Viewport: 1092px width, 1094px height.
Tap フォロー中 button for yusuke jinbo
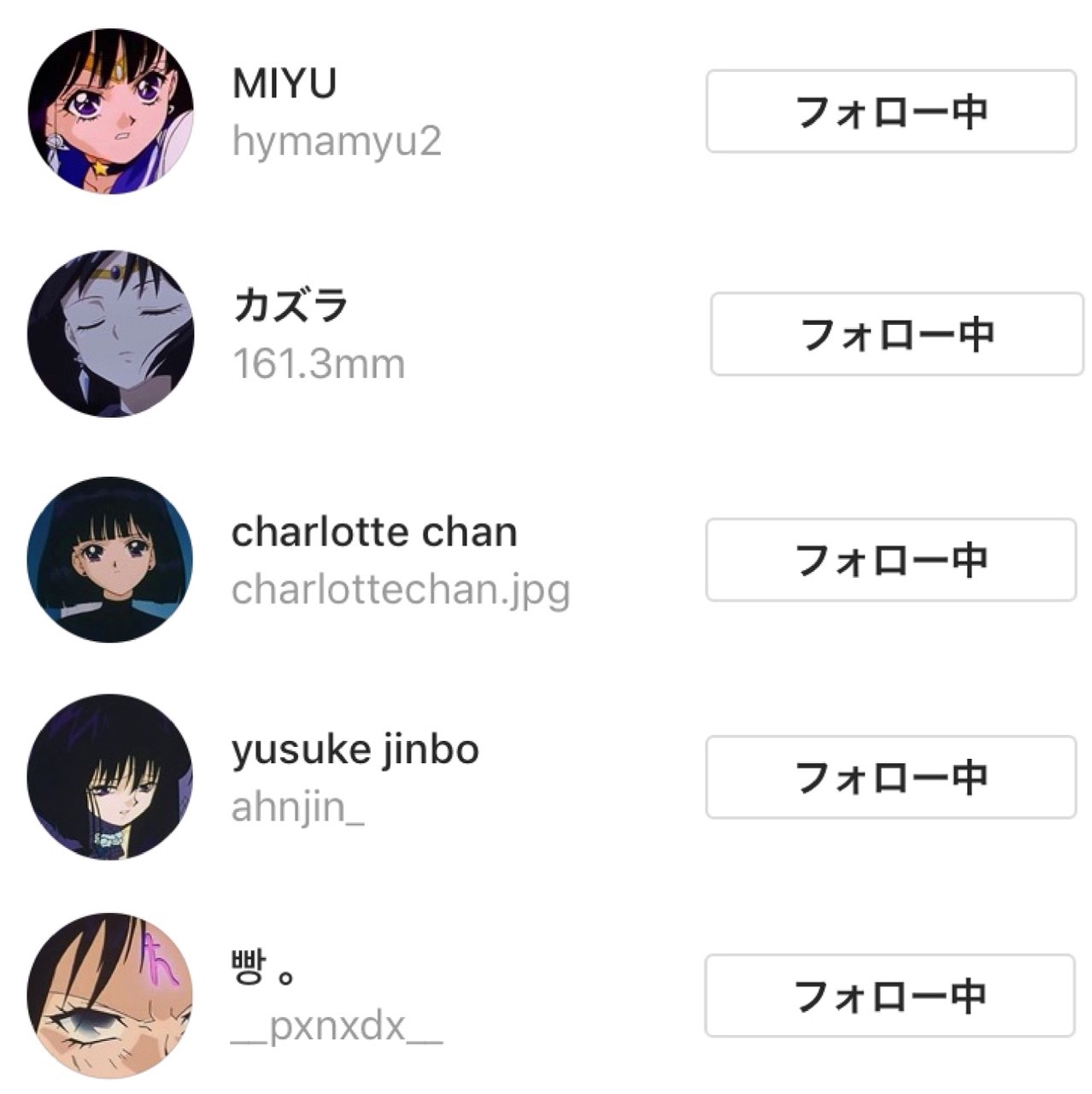(x=890, y=777)
